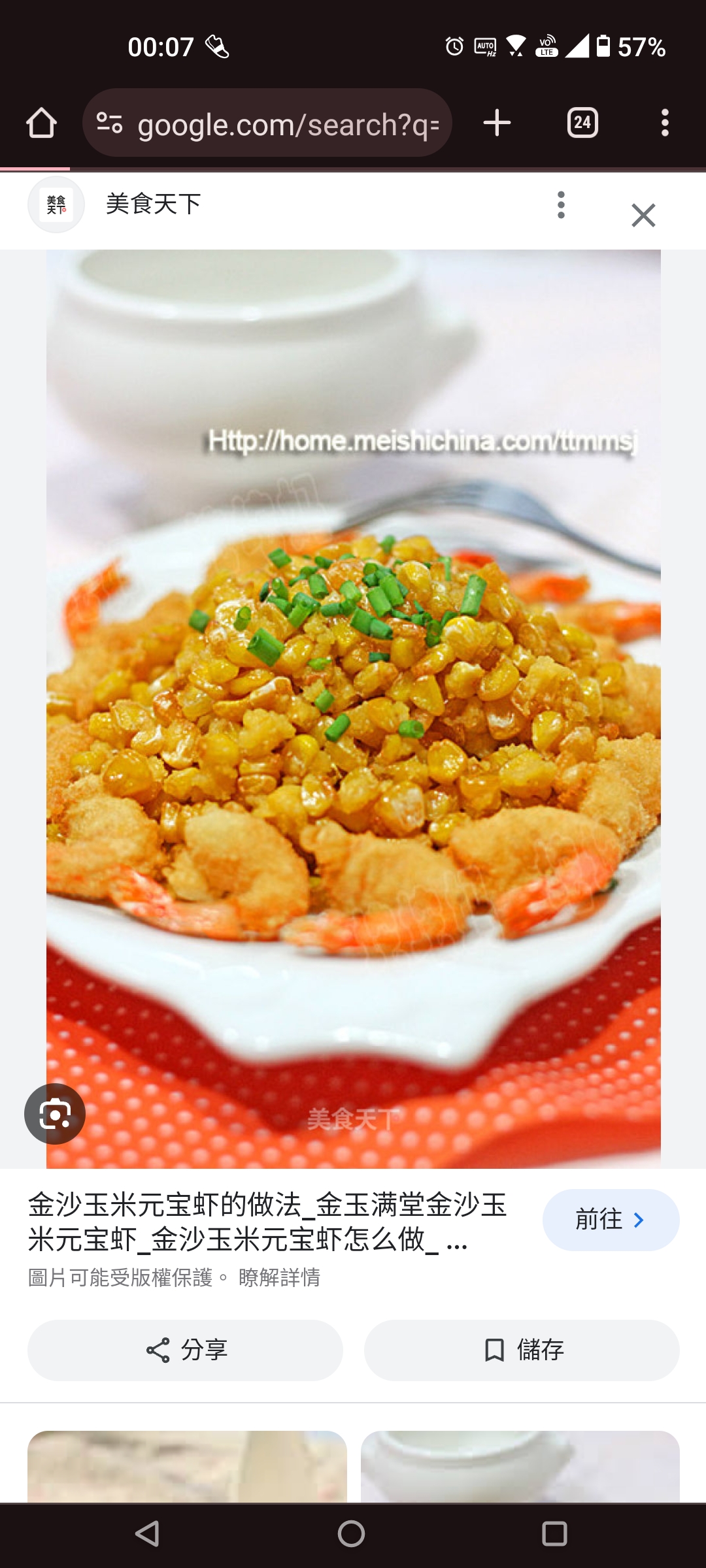Share this image via 分享
The image size is (706, 1568).
tap(185, 1350)
